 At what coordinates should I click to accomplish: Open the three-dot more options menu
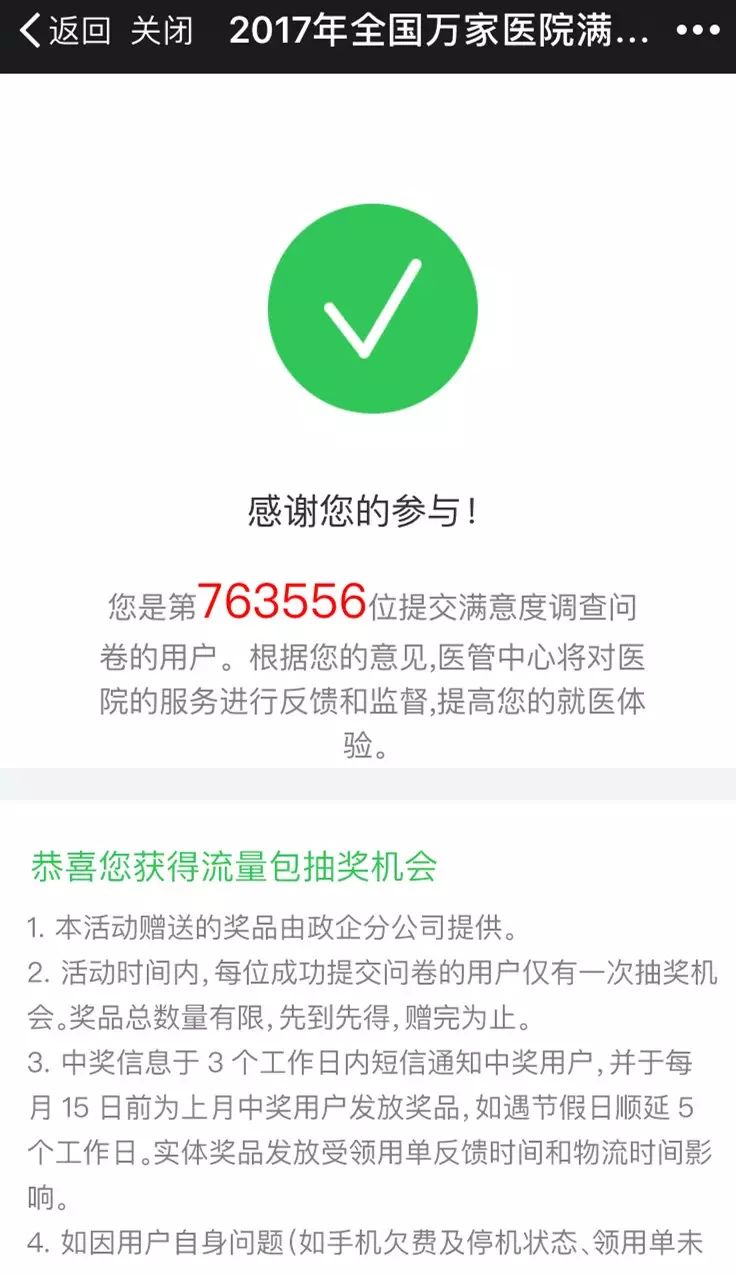698,31
